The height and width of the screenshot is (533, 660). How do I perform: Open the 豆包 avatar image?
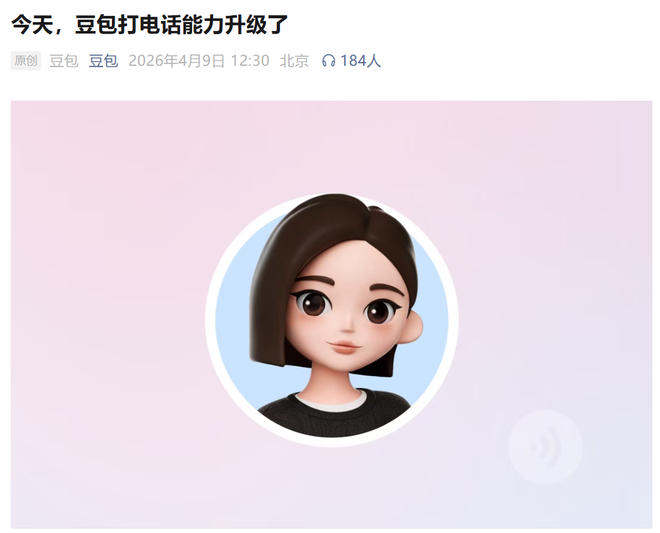click(x=332, y=320)
